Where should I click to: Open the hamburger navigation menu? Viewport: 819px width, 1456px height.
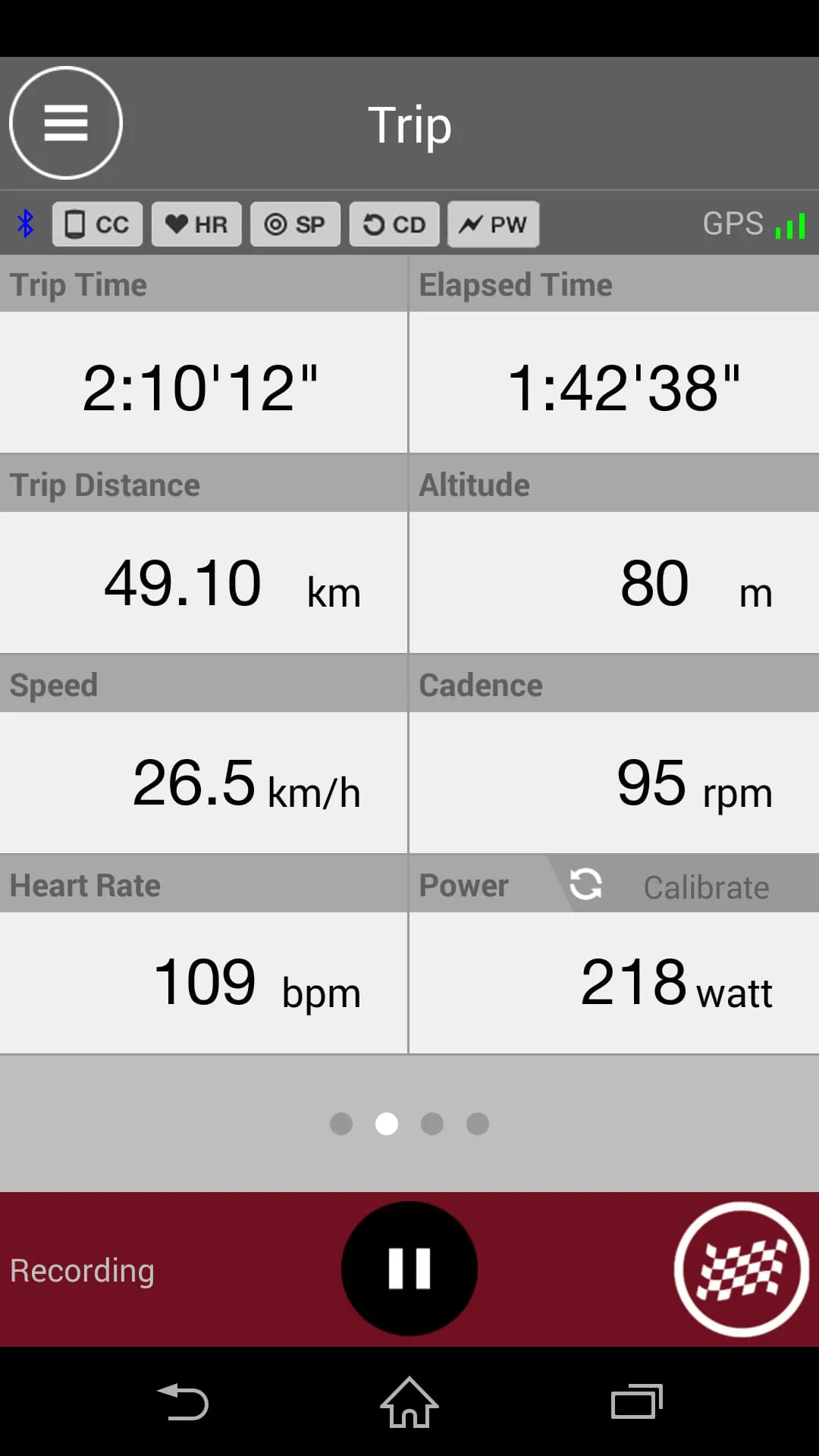65,123
